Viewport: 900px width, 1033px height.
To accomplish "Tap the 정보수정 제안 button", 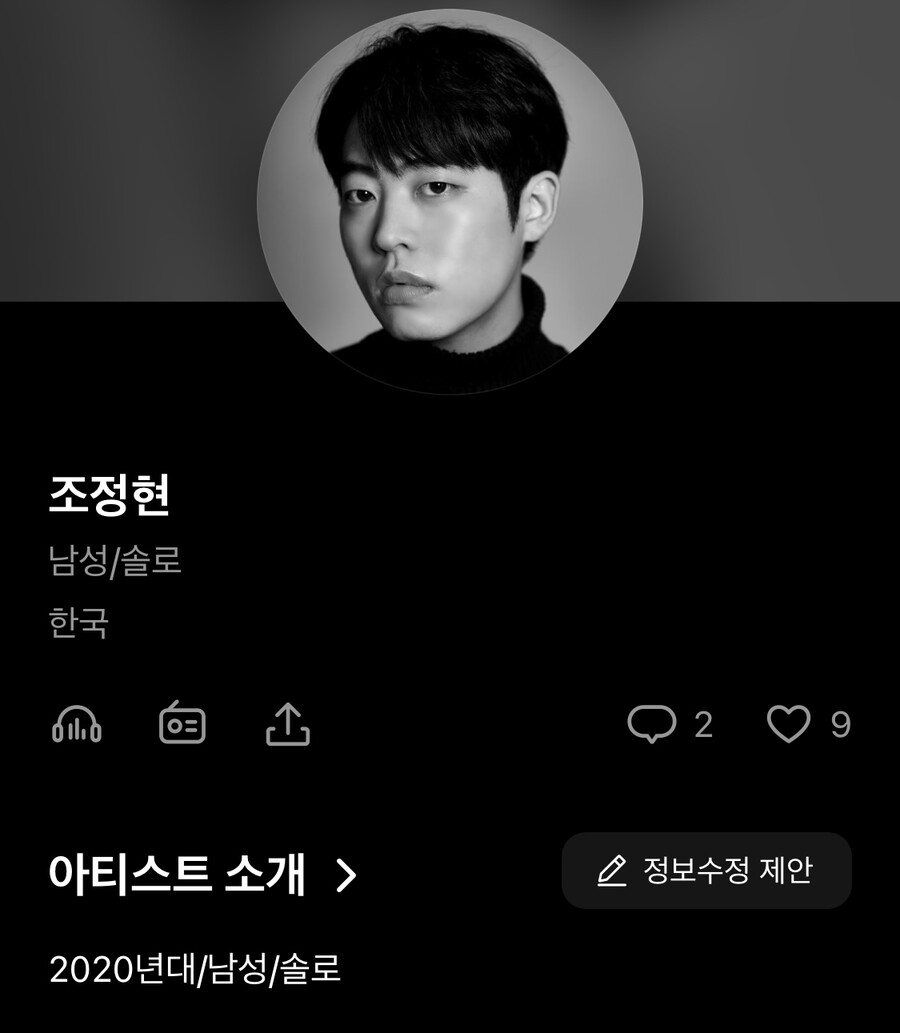I will pos(706,870).
